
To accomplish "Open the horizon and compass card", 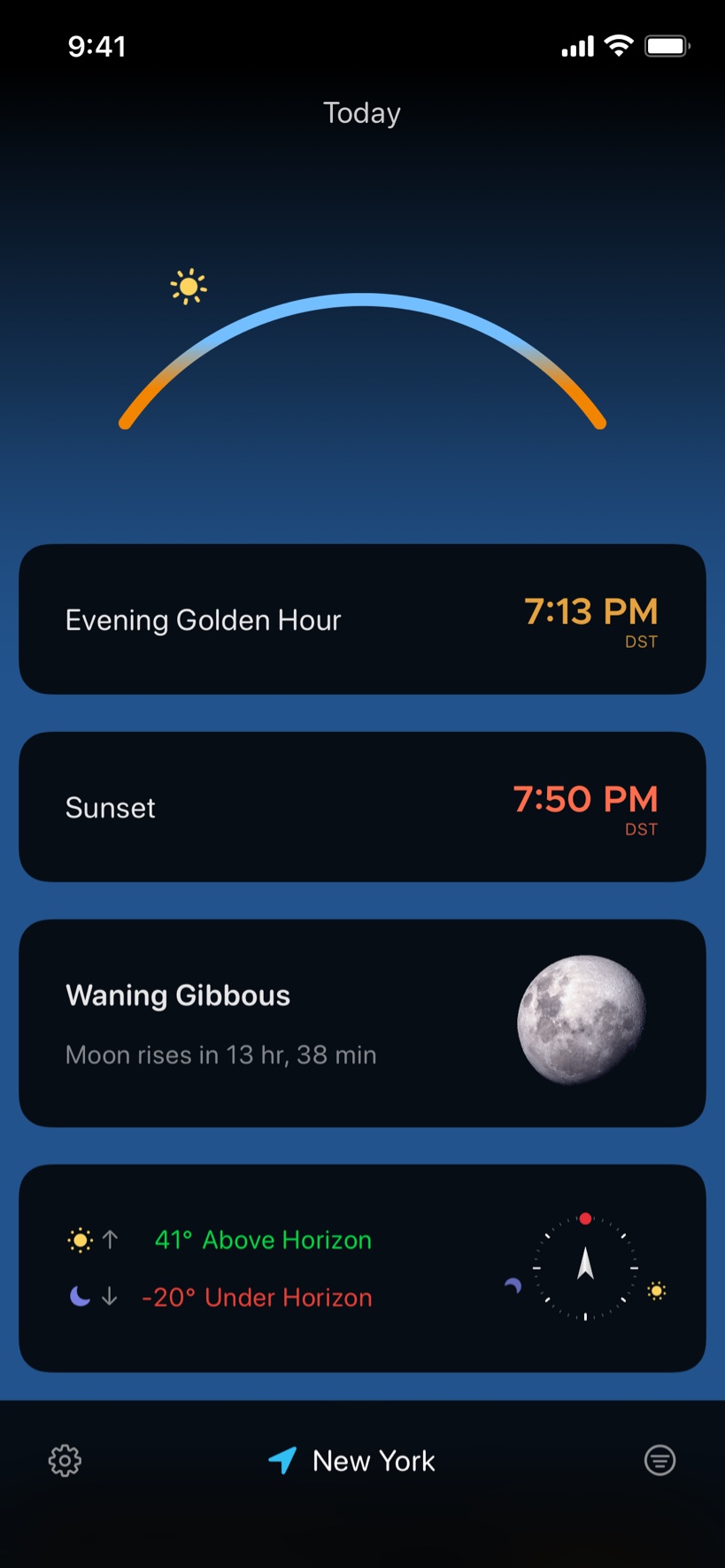I will click(362, 1268).
